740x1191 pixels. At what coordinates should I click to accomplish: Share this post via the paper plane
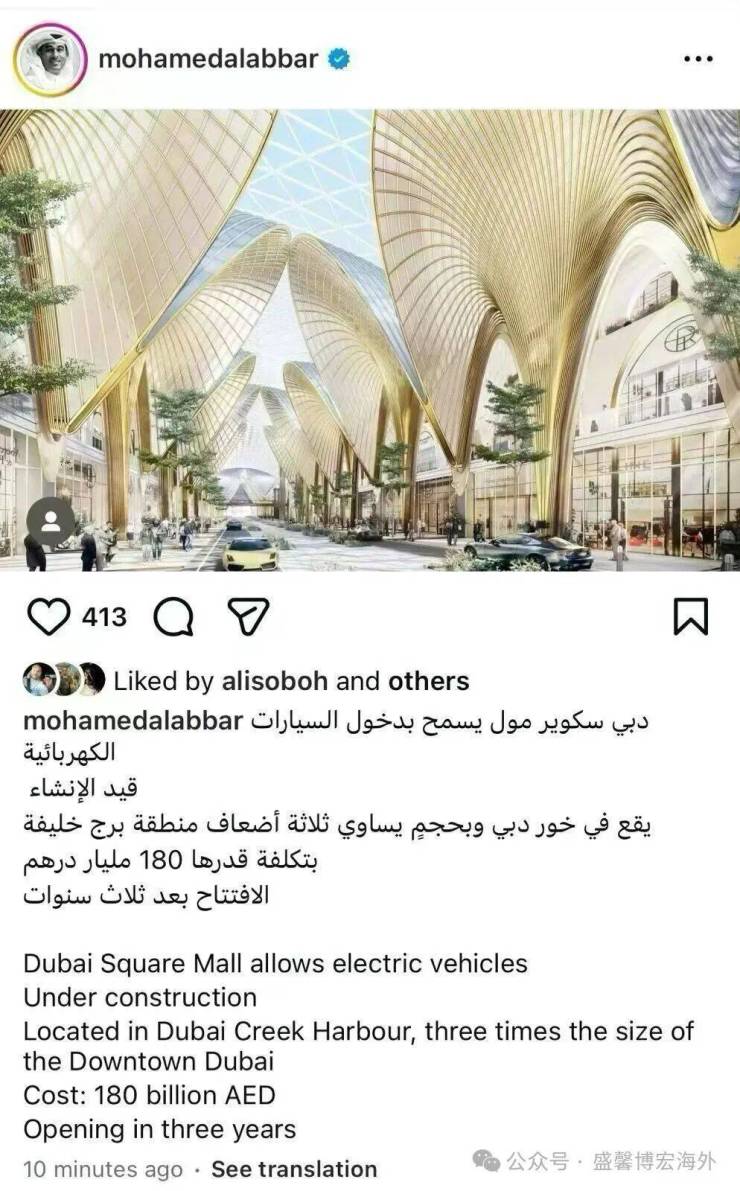tap(248, 617)
